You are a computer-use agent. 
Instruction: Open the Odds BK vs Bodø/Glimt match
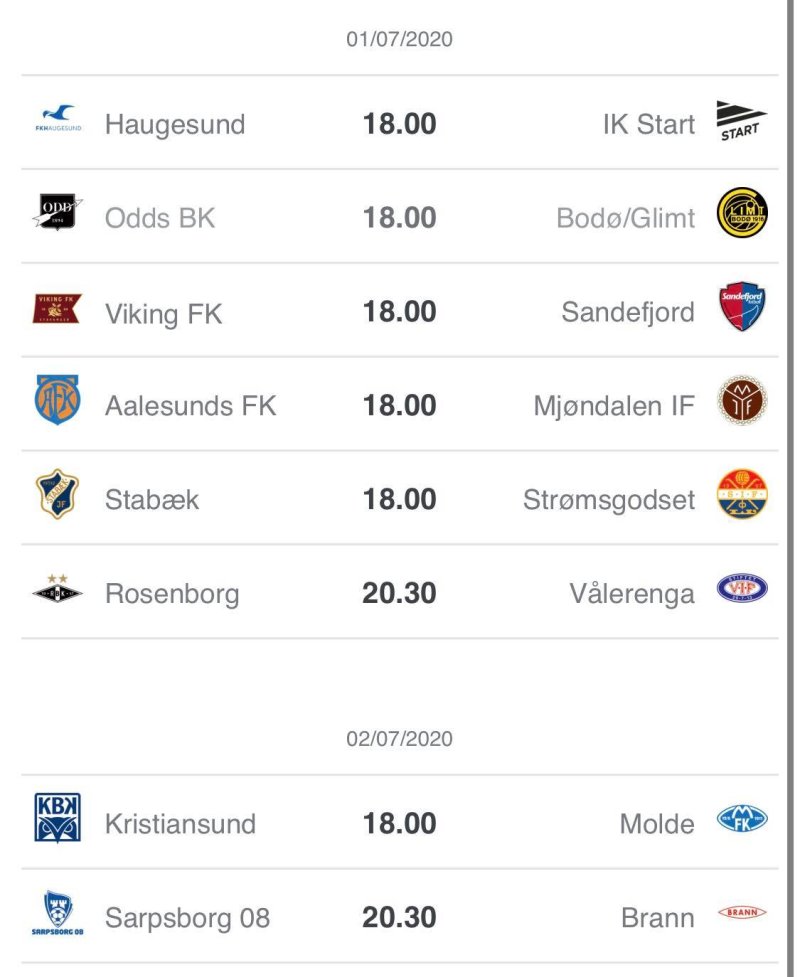(399, 218)
